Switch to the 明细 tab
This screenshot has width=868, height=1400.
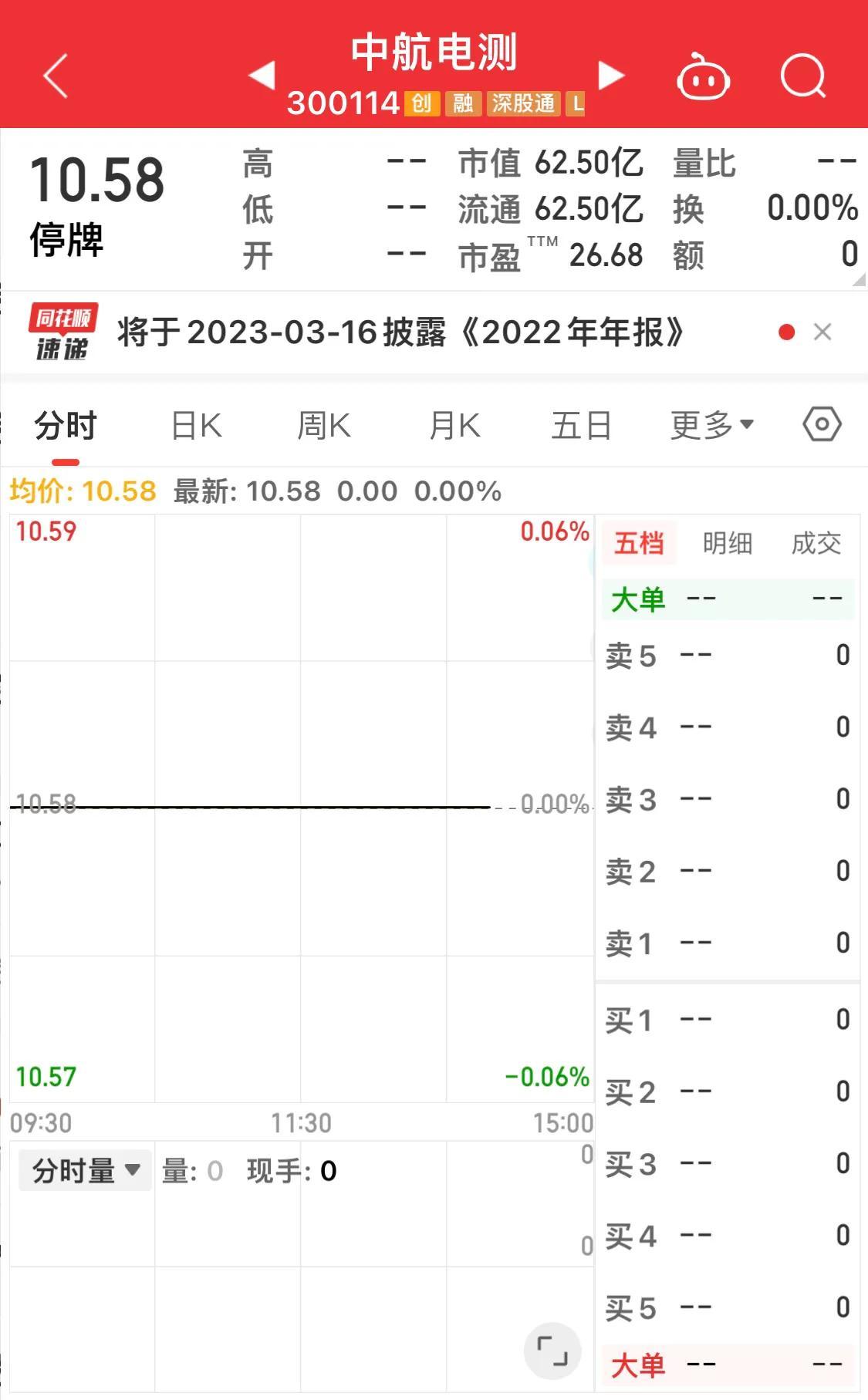click(727, 543)
